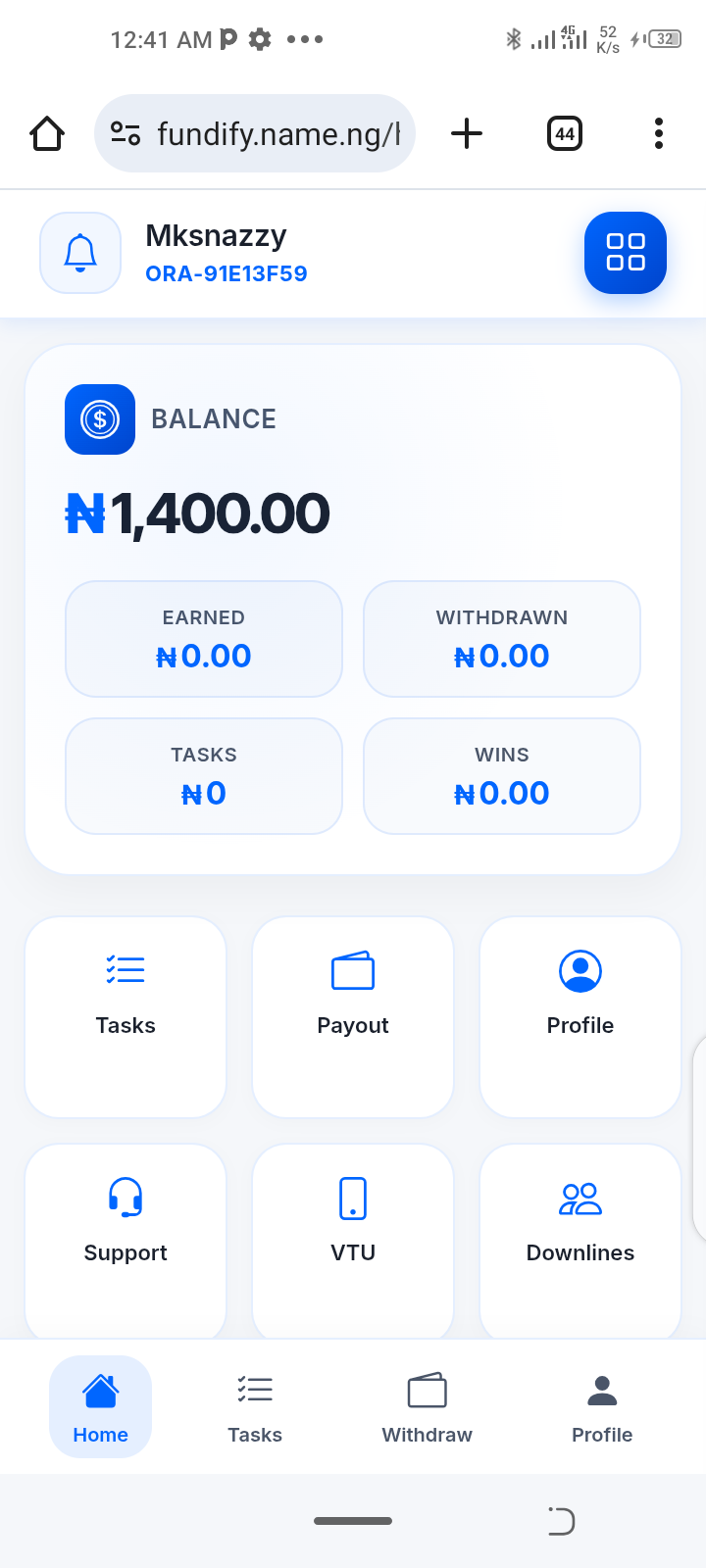Open the notifications bell

coord(80,253)
